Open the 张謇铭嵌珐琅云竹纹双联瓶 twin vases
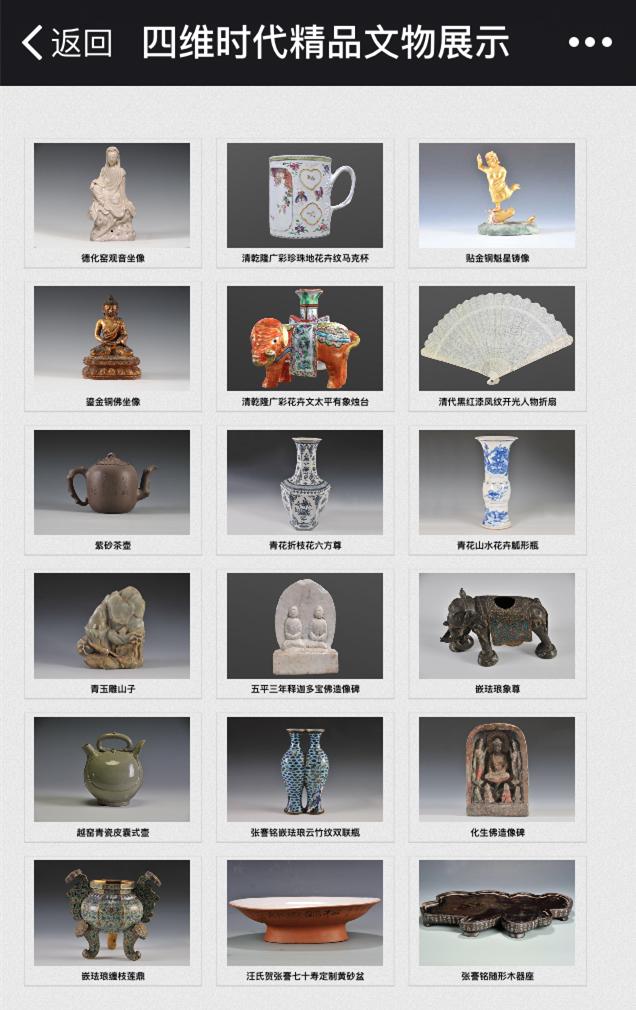The width and height of the screenshot is (636, 1010). [x=305, y=770]
